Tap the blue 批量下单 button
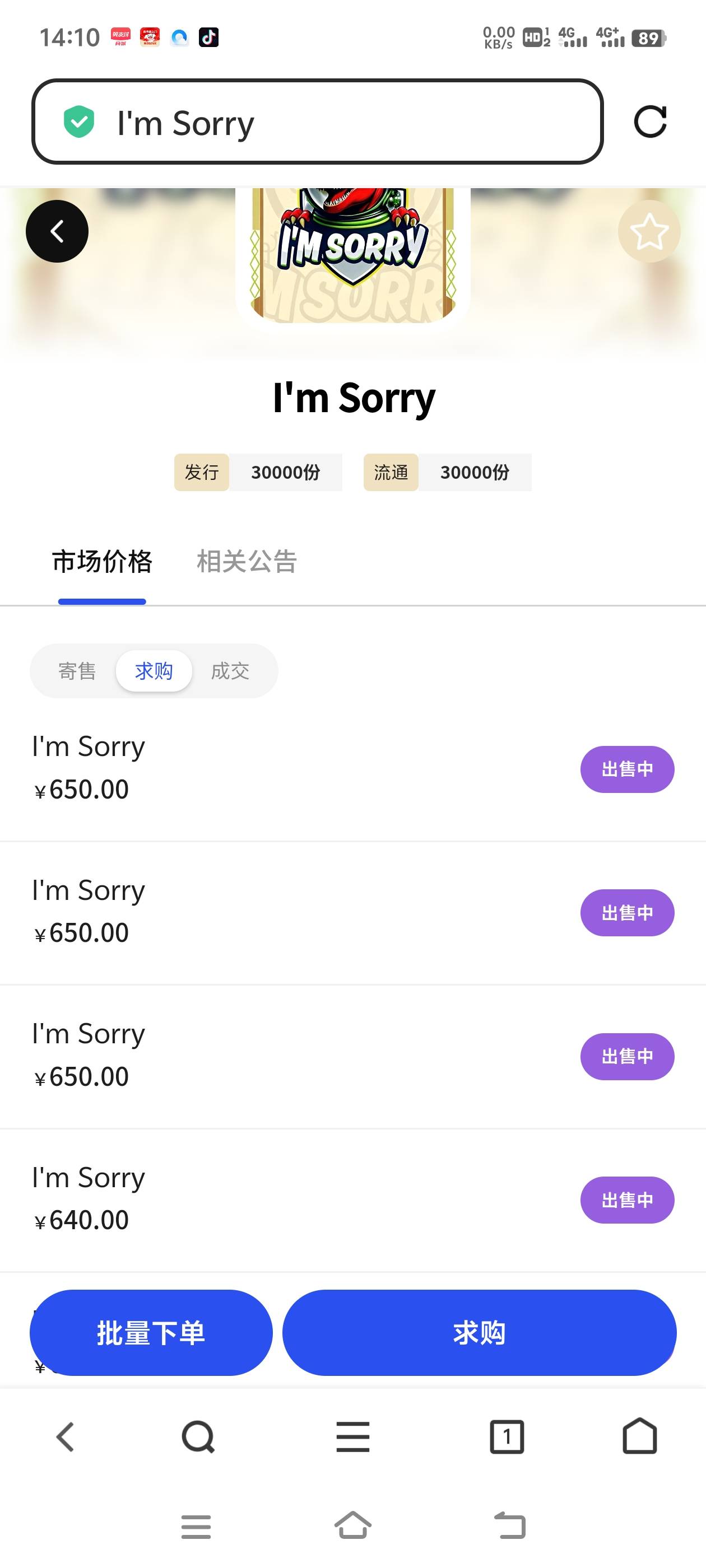Image resolution: width=706 pixels, height=1568 pixels. tap(151, 1332)
